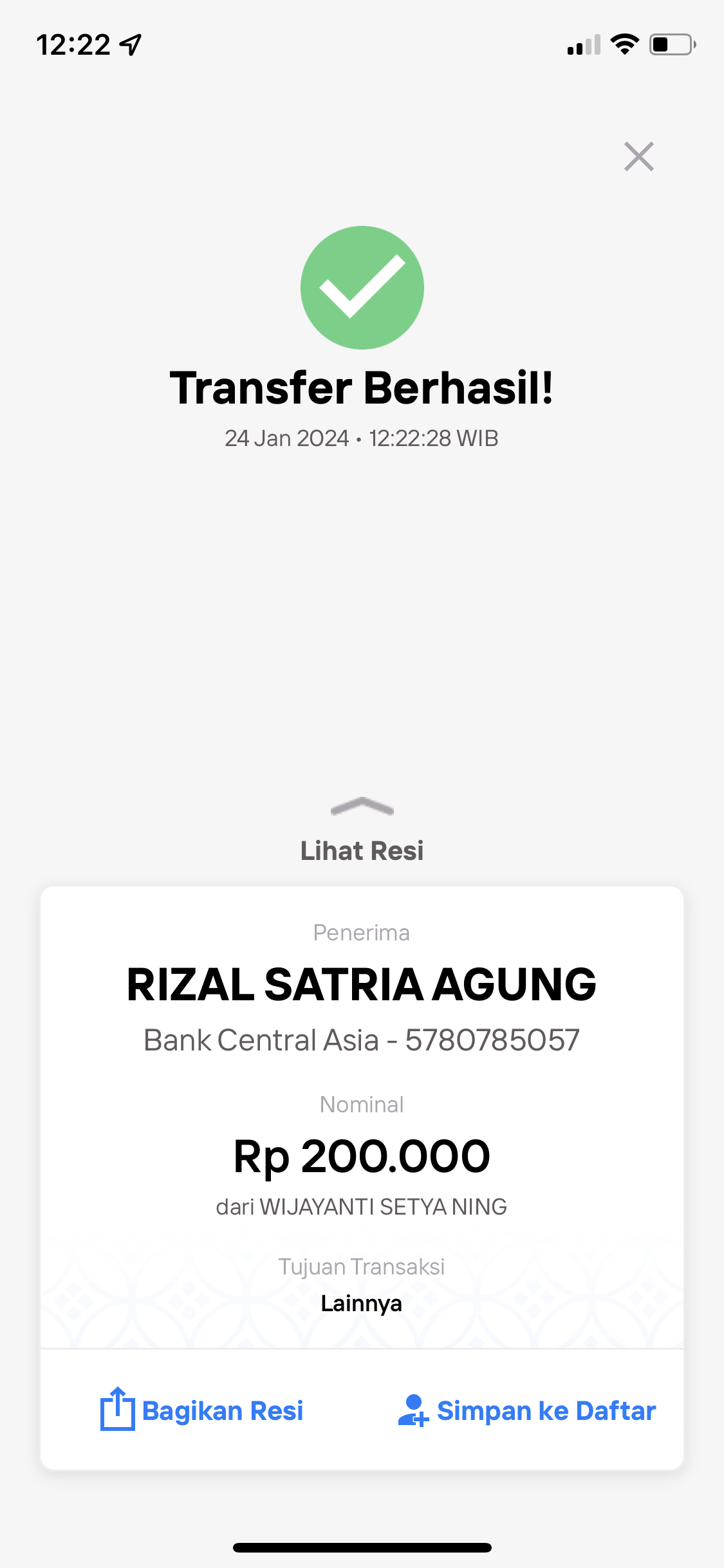Close the transfer success screen
The height and width of the screenshot is (1568, 724).
(x=638, y=156)
